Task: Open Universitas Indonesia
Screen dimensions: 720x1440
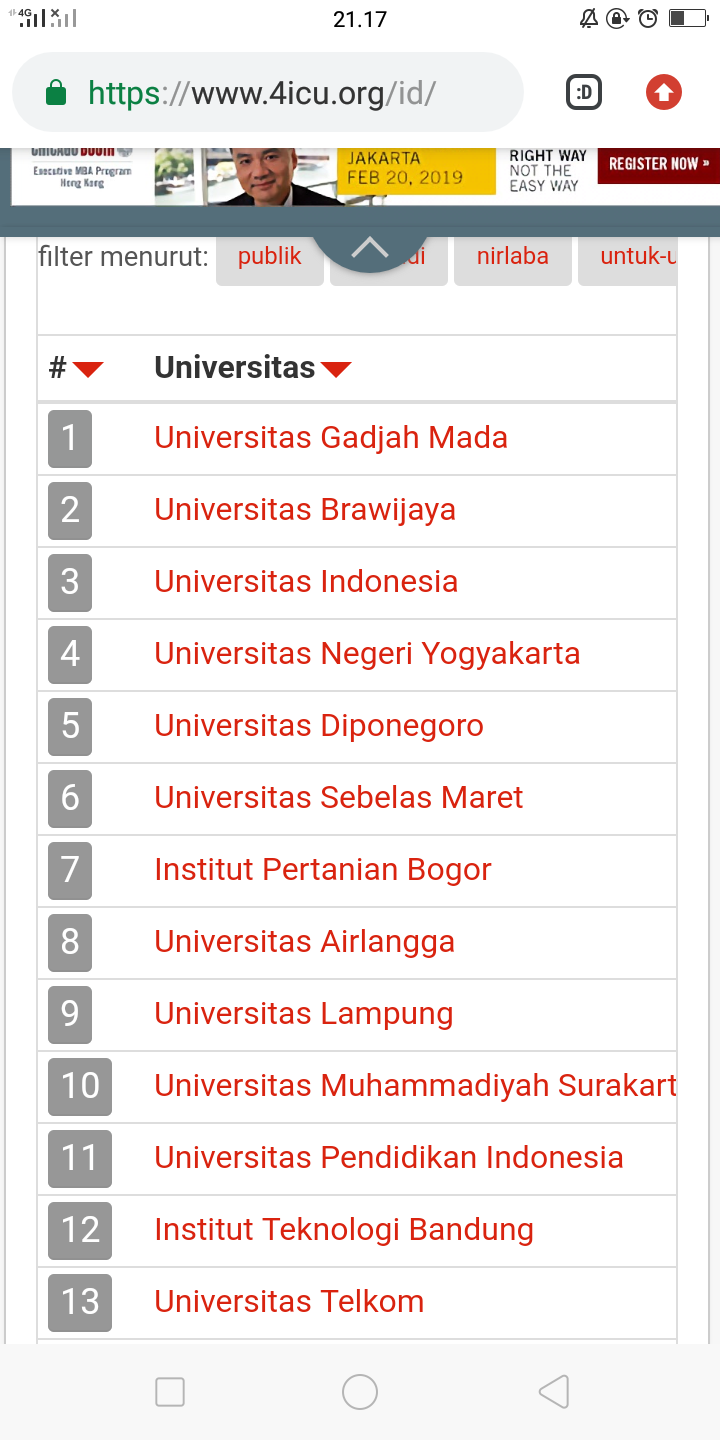Action: tap(306, 582)
